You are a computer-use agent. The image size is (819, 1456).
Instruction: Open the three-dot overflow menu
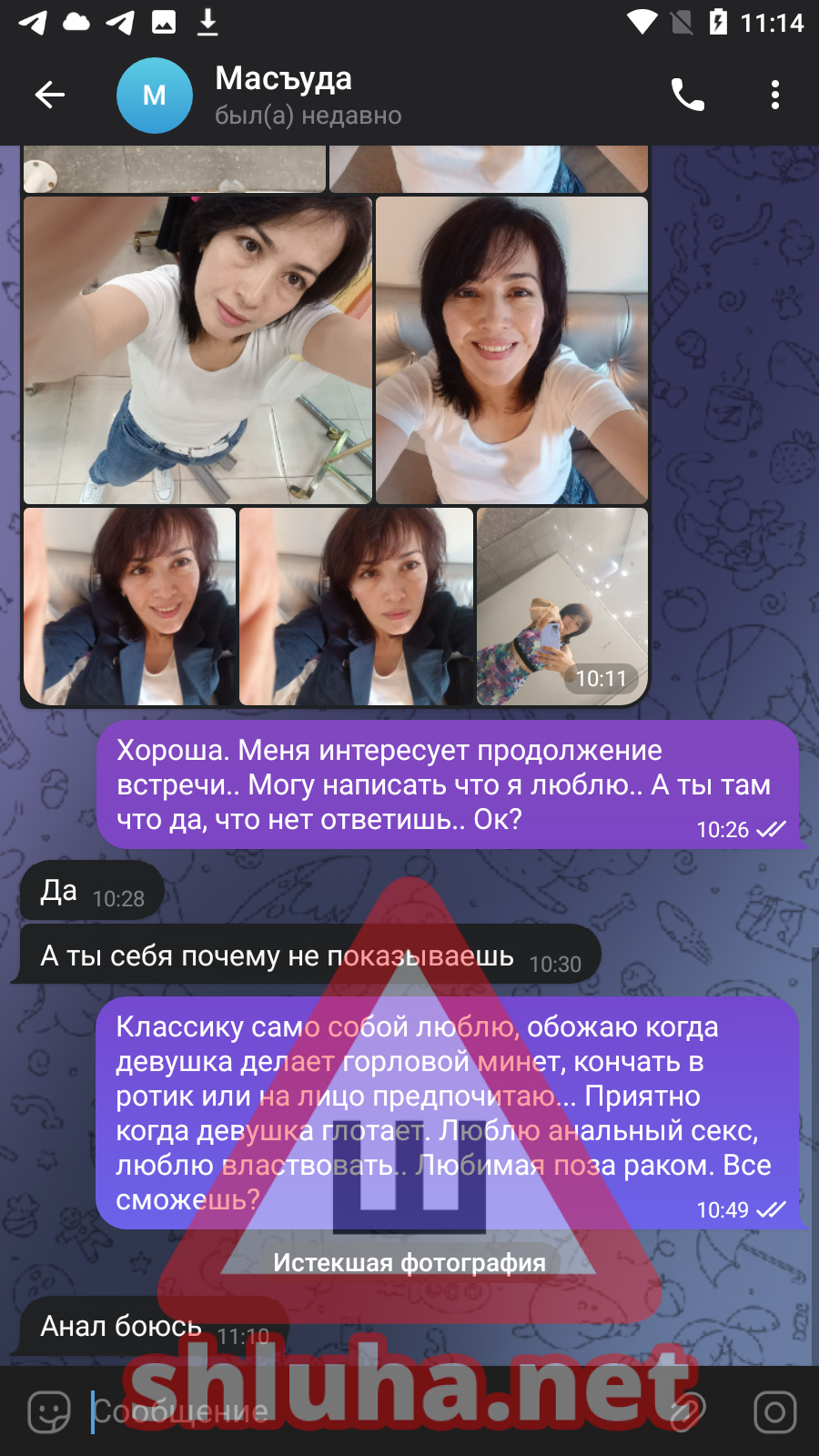(774, 95)
